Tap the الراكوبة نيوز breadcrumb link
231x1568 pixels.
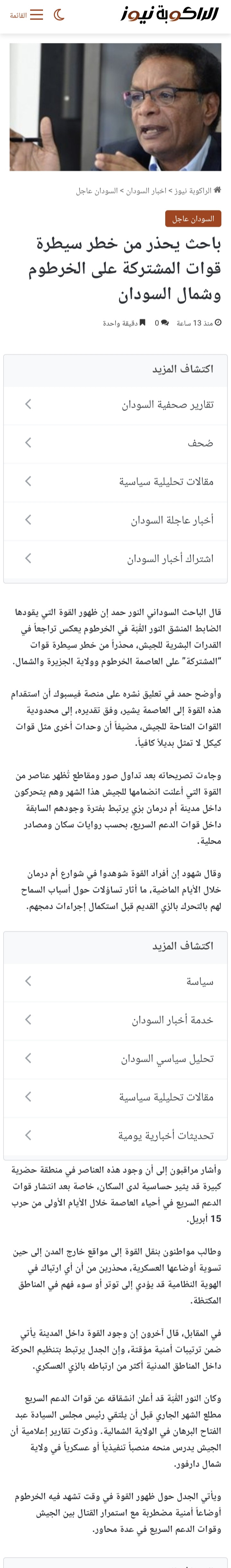pos(193,190)
